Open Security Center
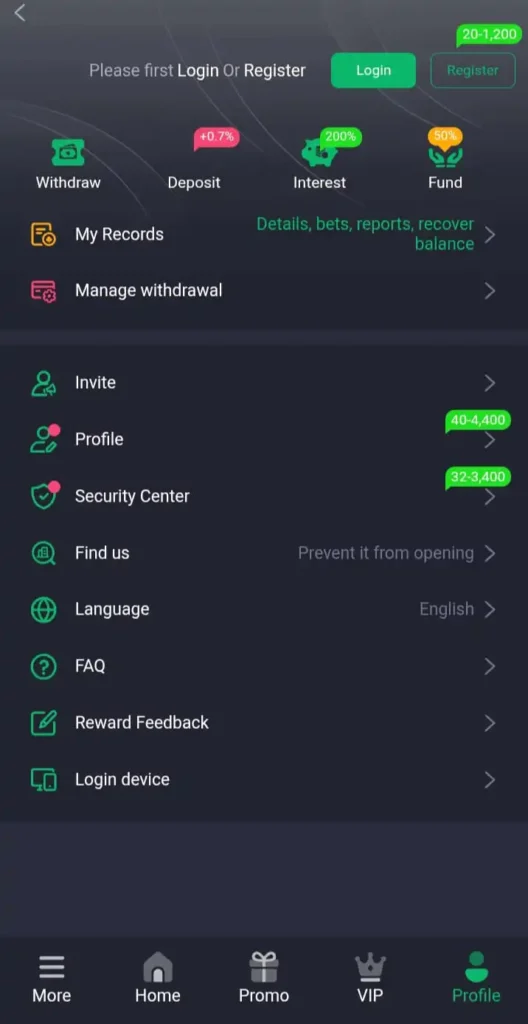Viewport: 528px width, 1024px height. 264,496
